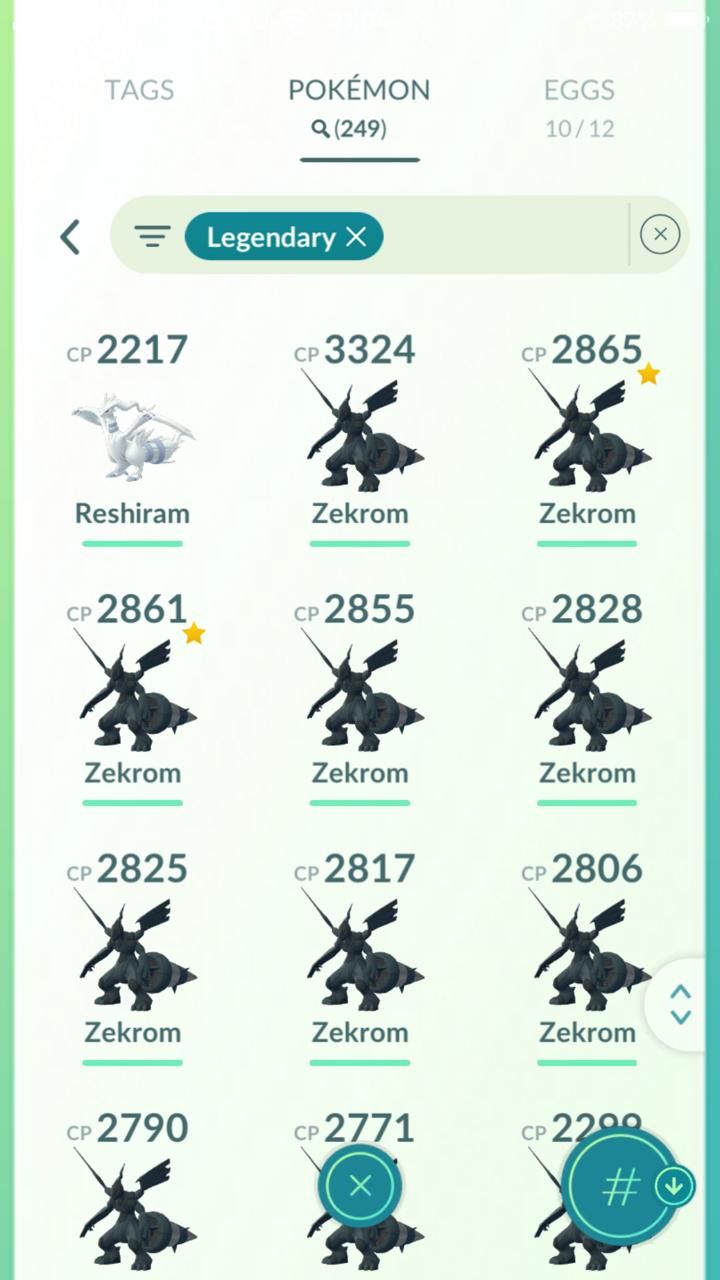This screenshot has width=720, height=1280.
Task: Open the search filter options icon
Action: (152, 237)
